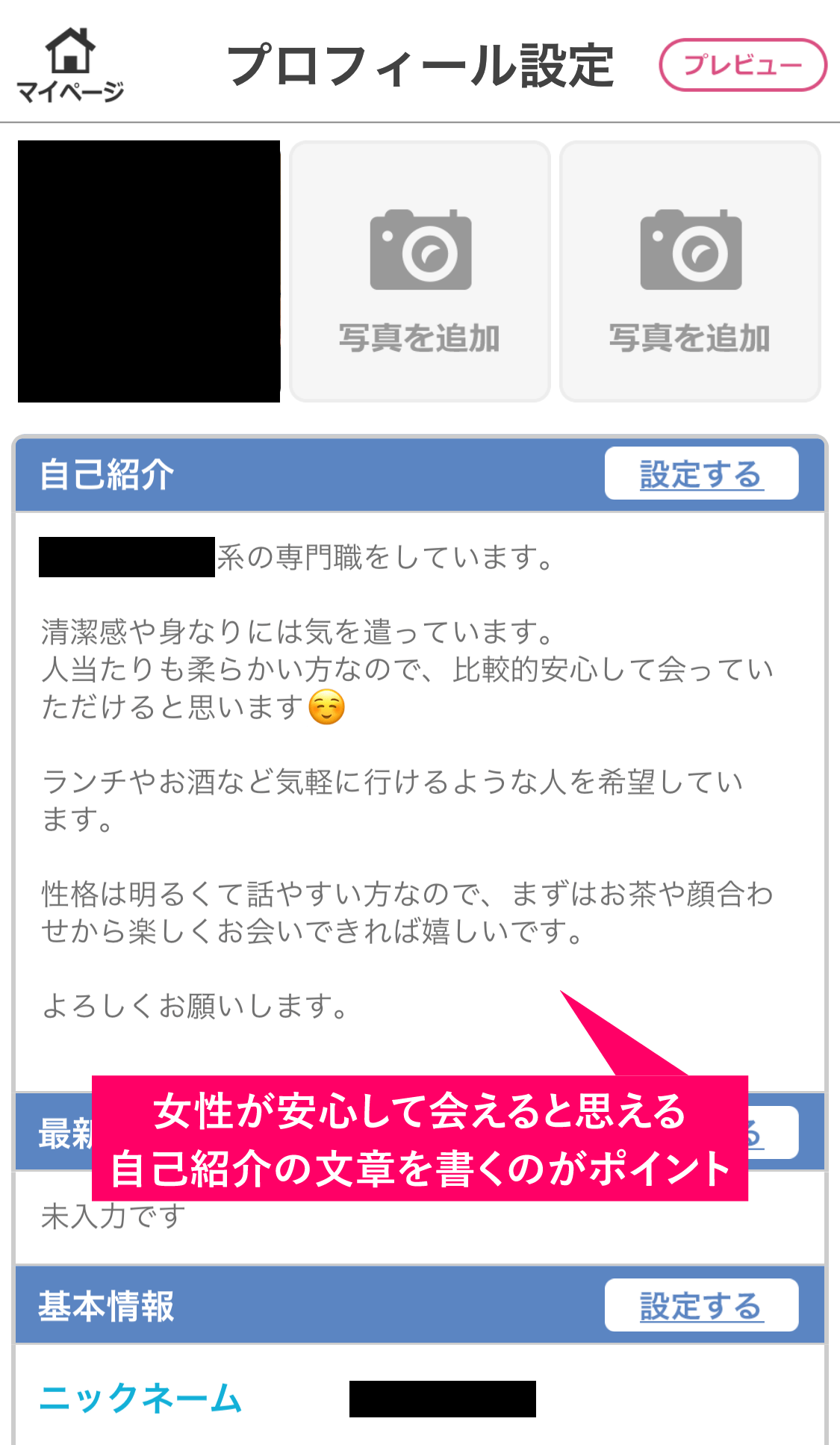The width and height of the screenshot is (840, 1445).
Task: Add a photo in first 写真を追加 tile
Action: pos(420,272)
